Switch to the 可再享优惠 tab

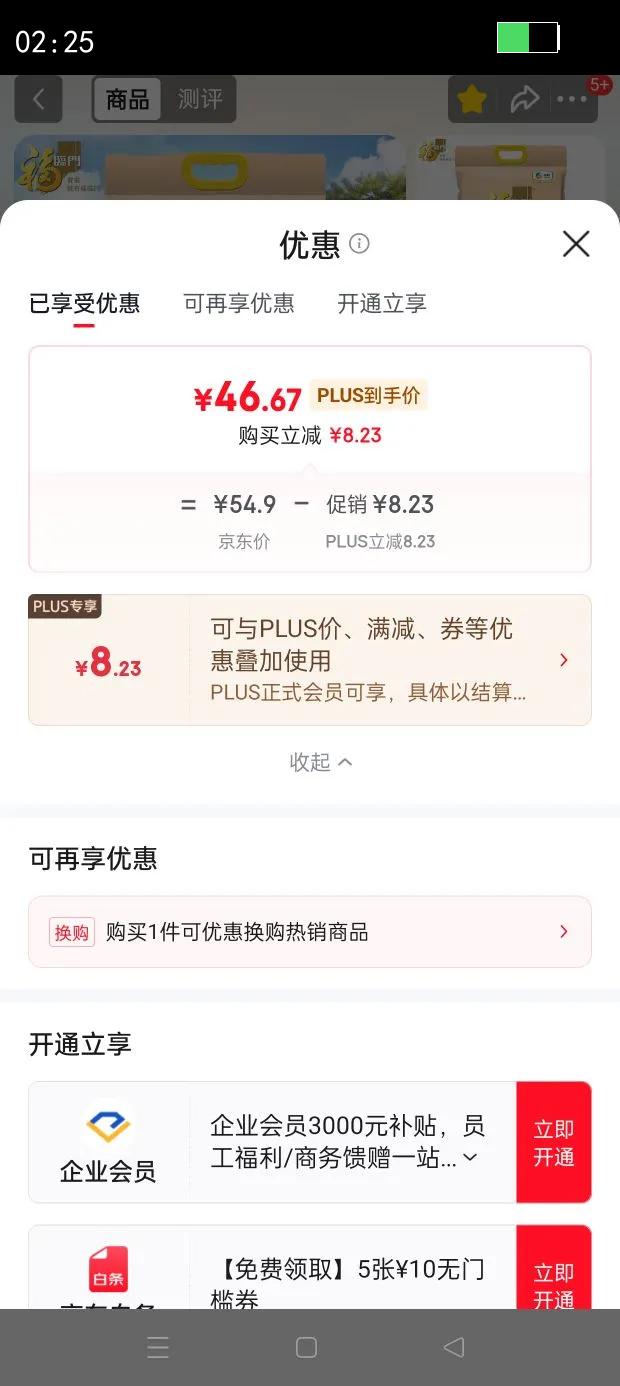click(239, 303)
